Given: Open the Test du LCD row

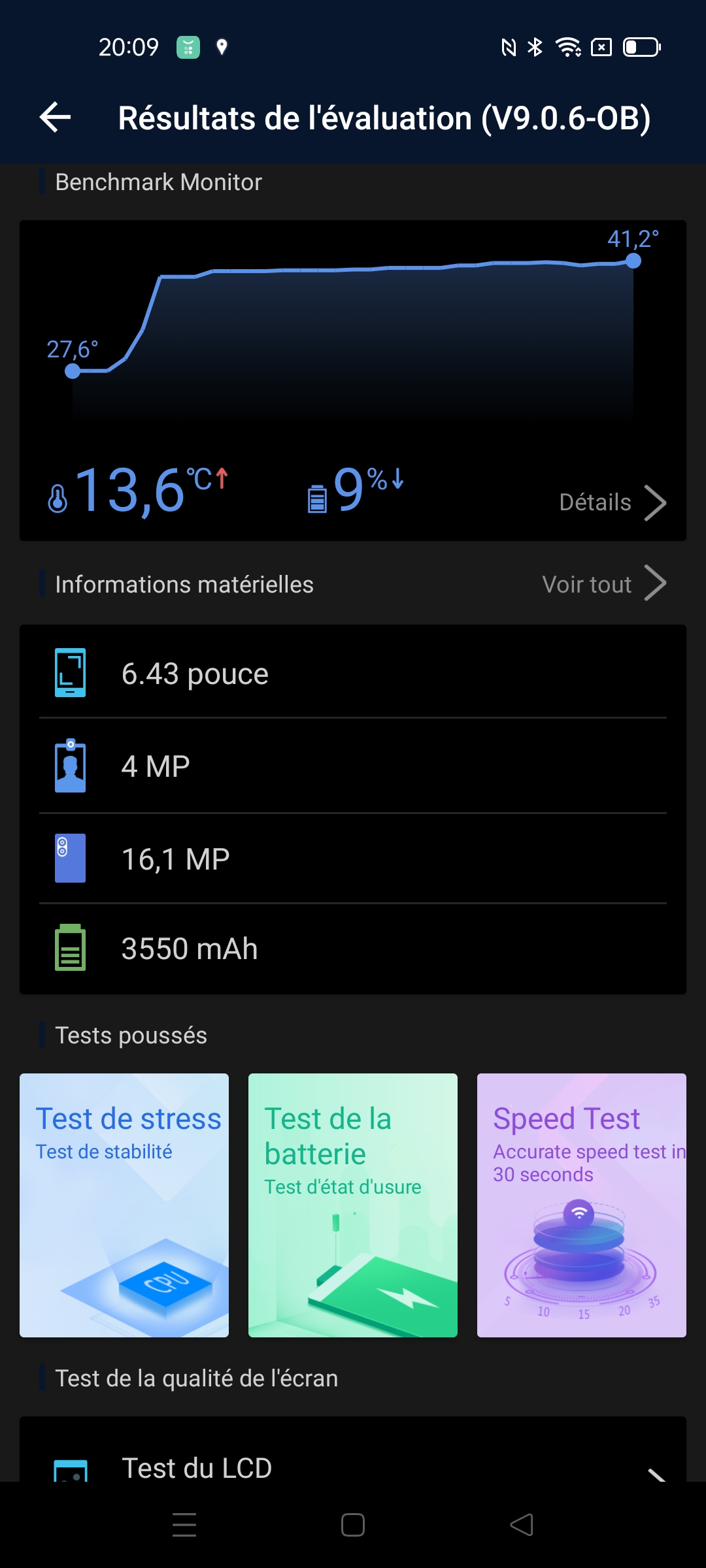Looking at the screenshot, I should pos(353,1467).
